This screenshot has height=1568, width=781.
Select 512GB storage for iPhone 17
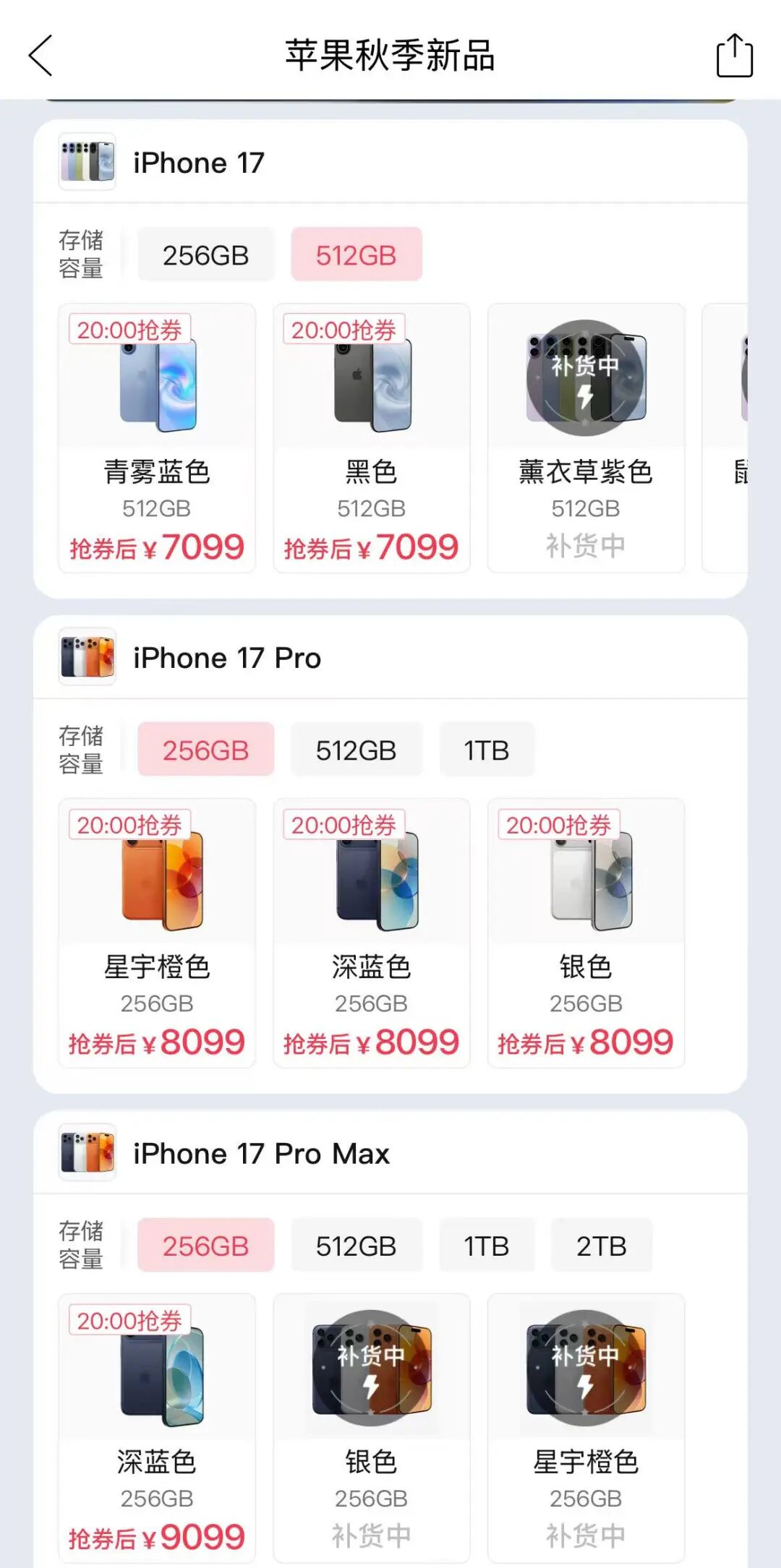coord(356,255)
